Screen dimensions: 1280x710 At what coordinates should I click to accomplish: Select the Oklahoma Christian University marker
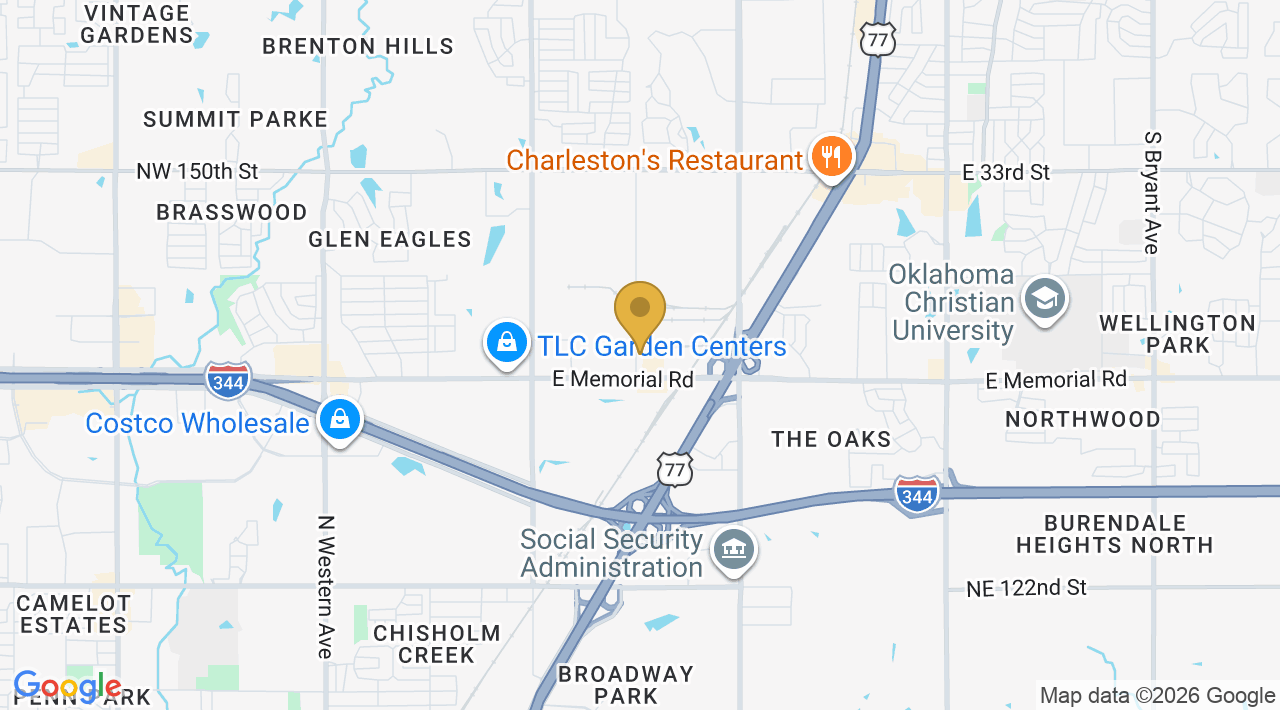(1045, 300)
